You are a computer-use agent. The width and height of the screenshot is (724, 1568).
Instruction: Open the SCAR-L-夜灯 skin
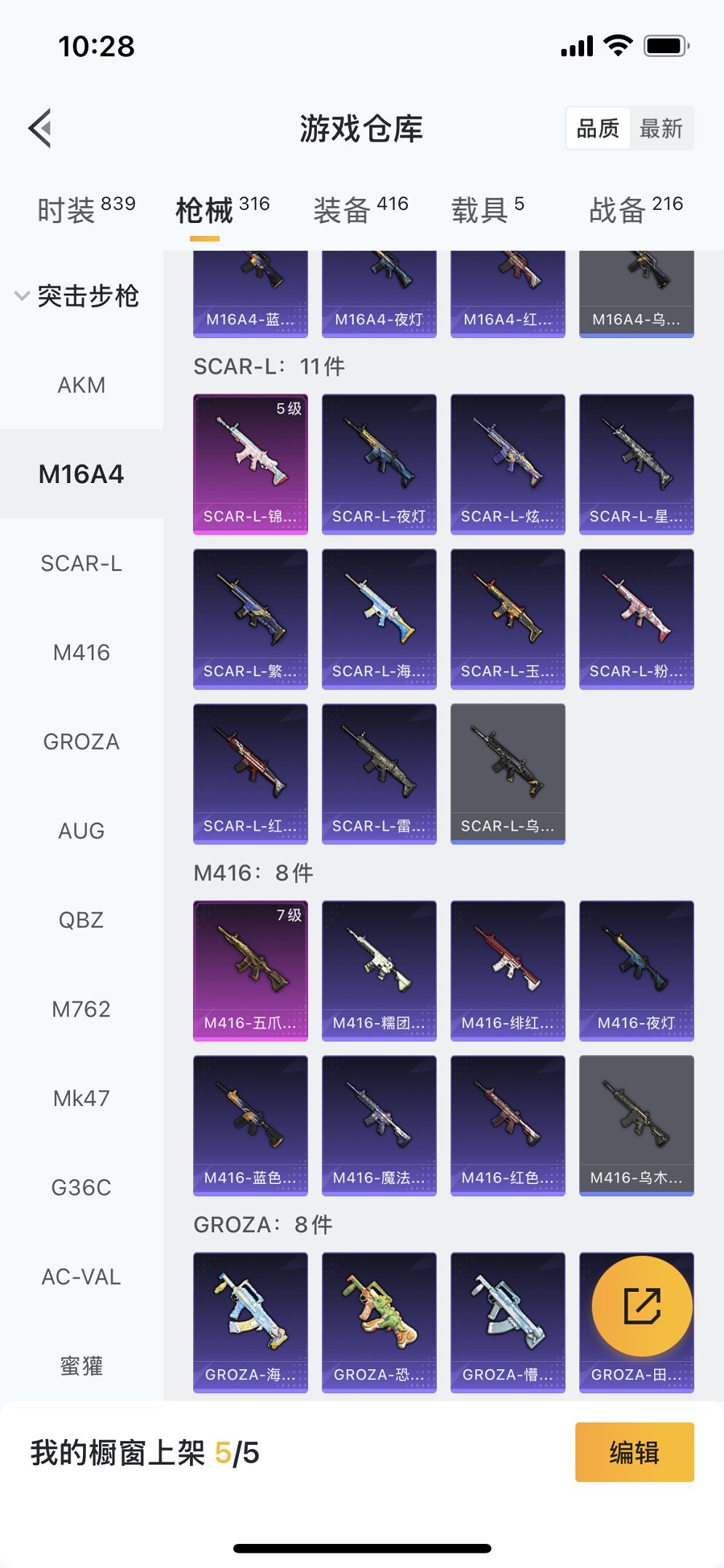coord(379,464)
